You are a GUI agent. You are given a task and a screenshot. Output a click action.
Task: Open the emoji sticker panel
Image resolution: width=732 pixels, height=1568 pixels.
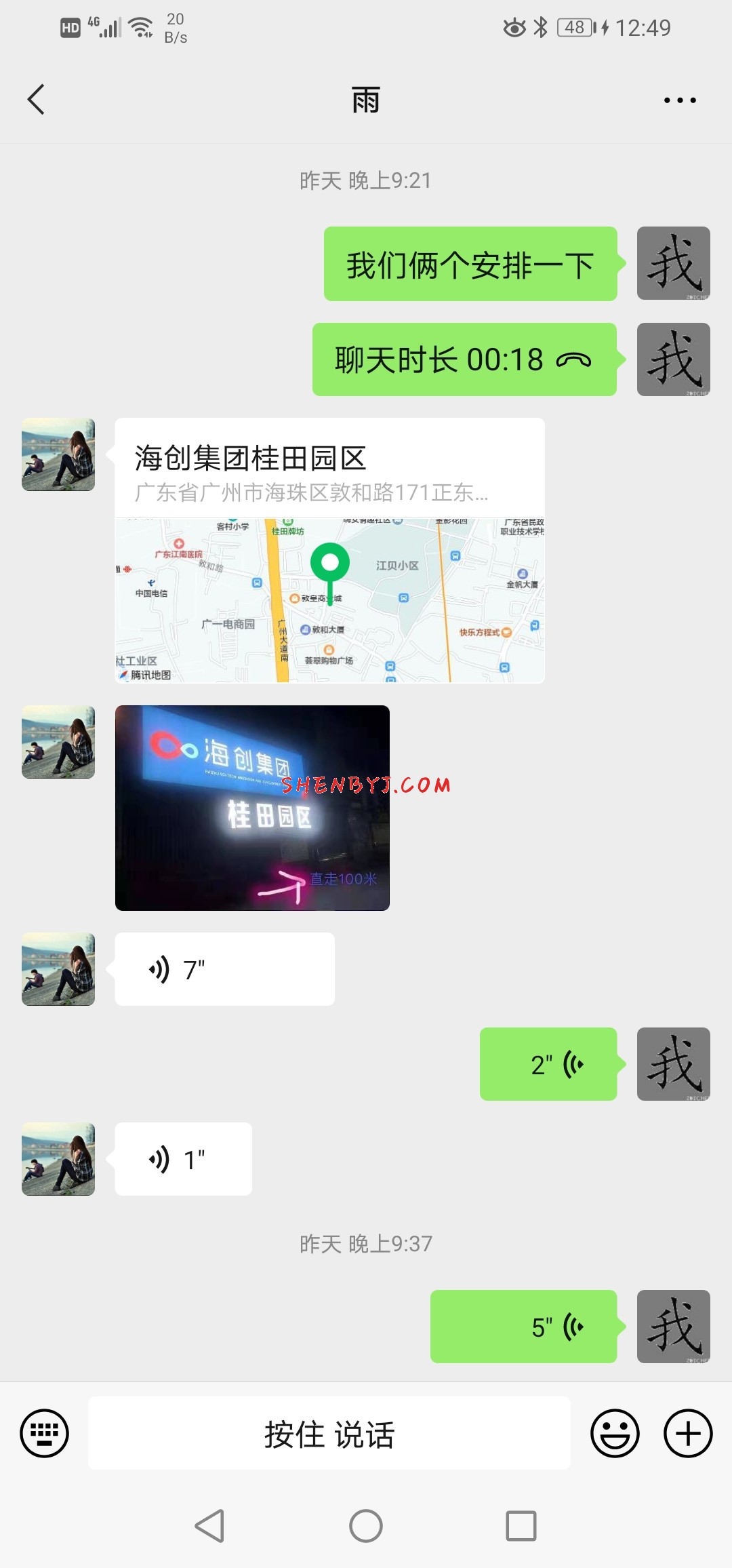(615, 1433)
